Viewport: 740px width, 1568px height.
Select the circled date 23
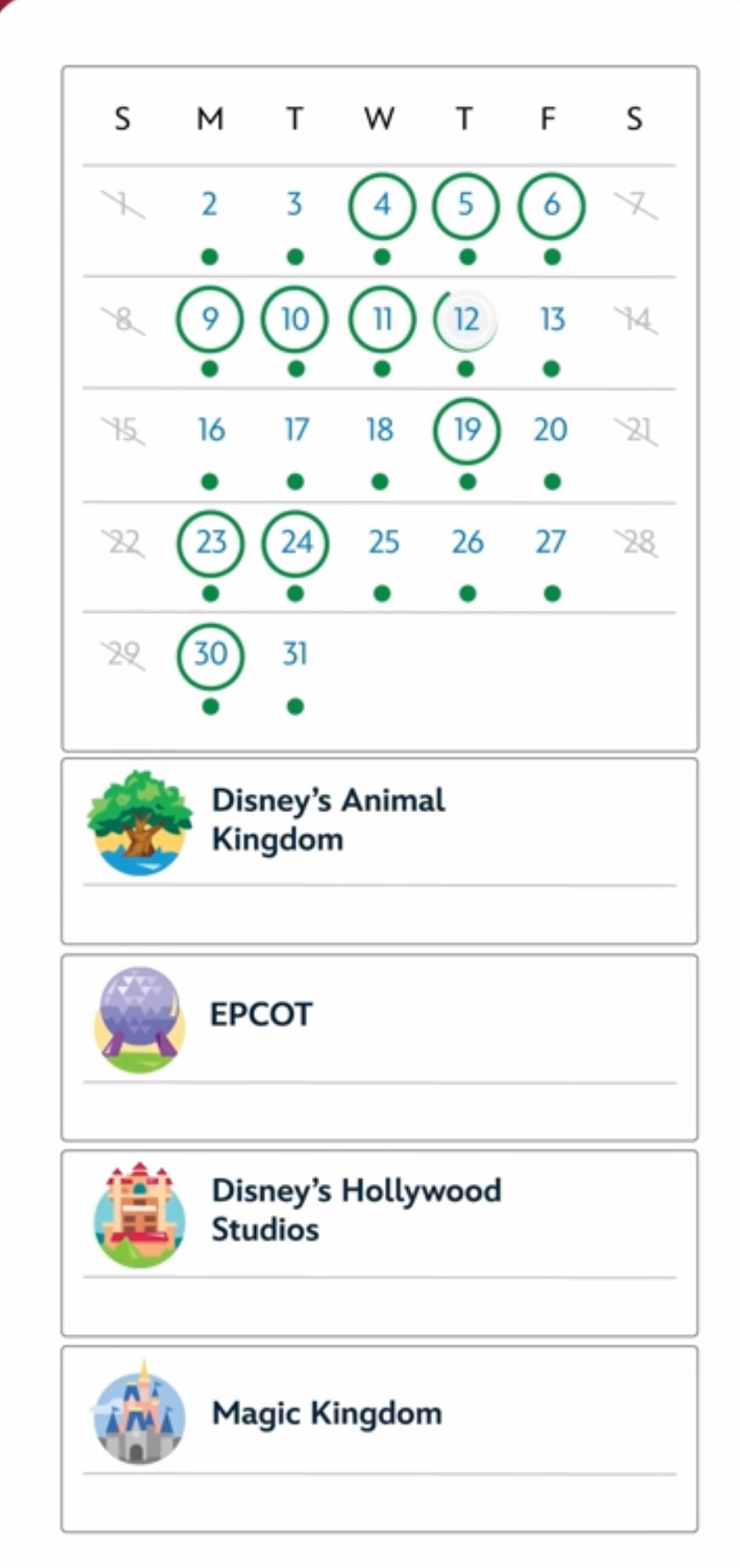coord(211,542)
